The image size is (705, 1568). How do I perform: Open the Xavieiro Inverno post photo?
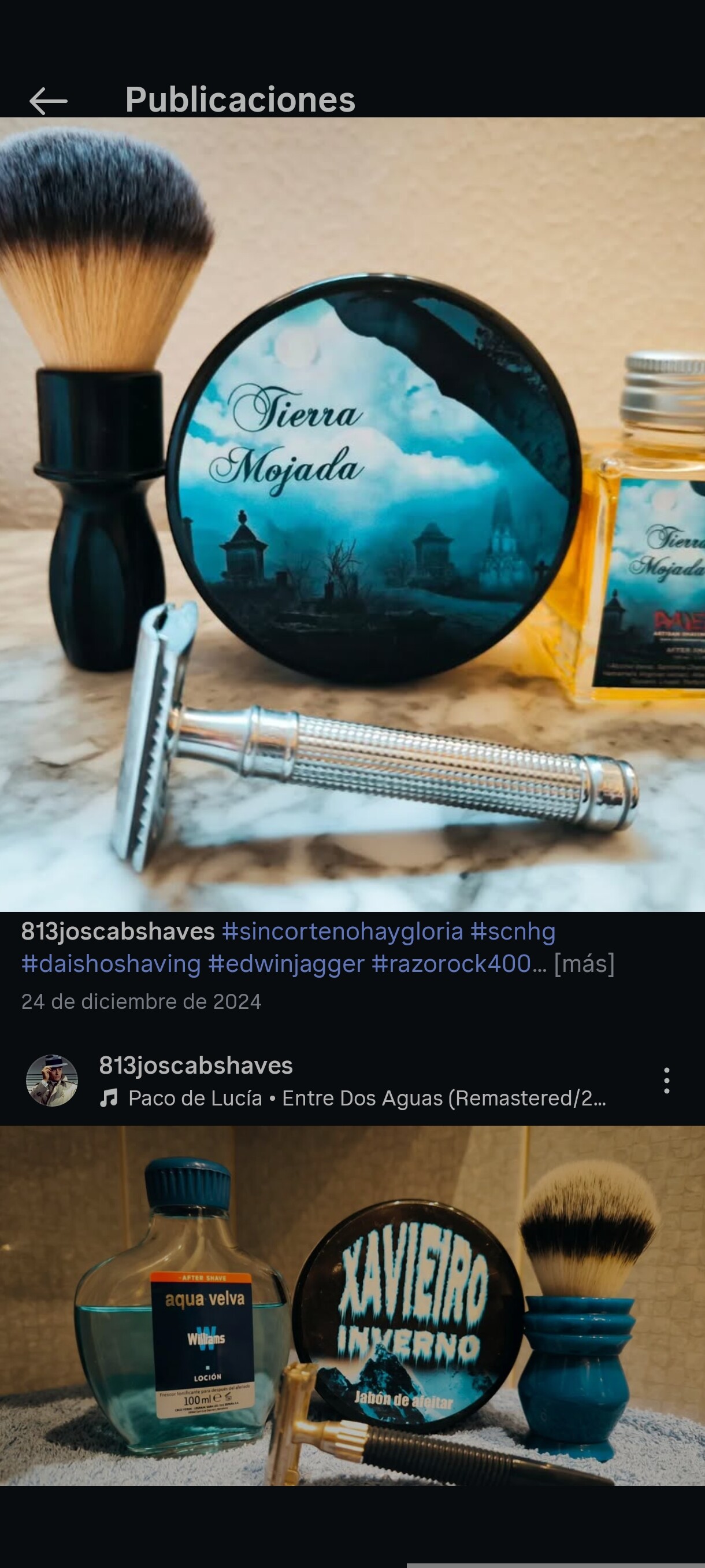pyautogui.click(x=352, y=1306)
